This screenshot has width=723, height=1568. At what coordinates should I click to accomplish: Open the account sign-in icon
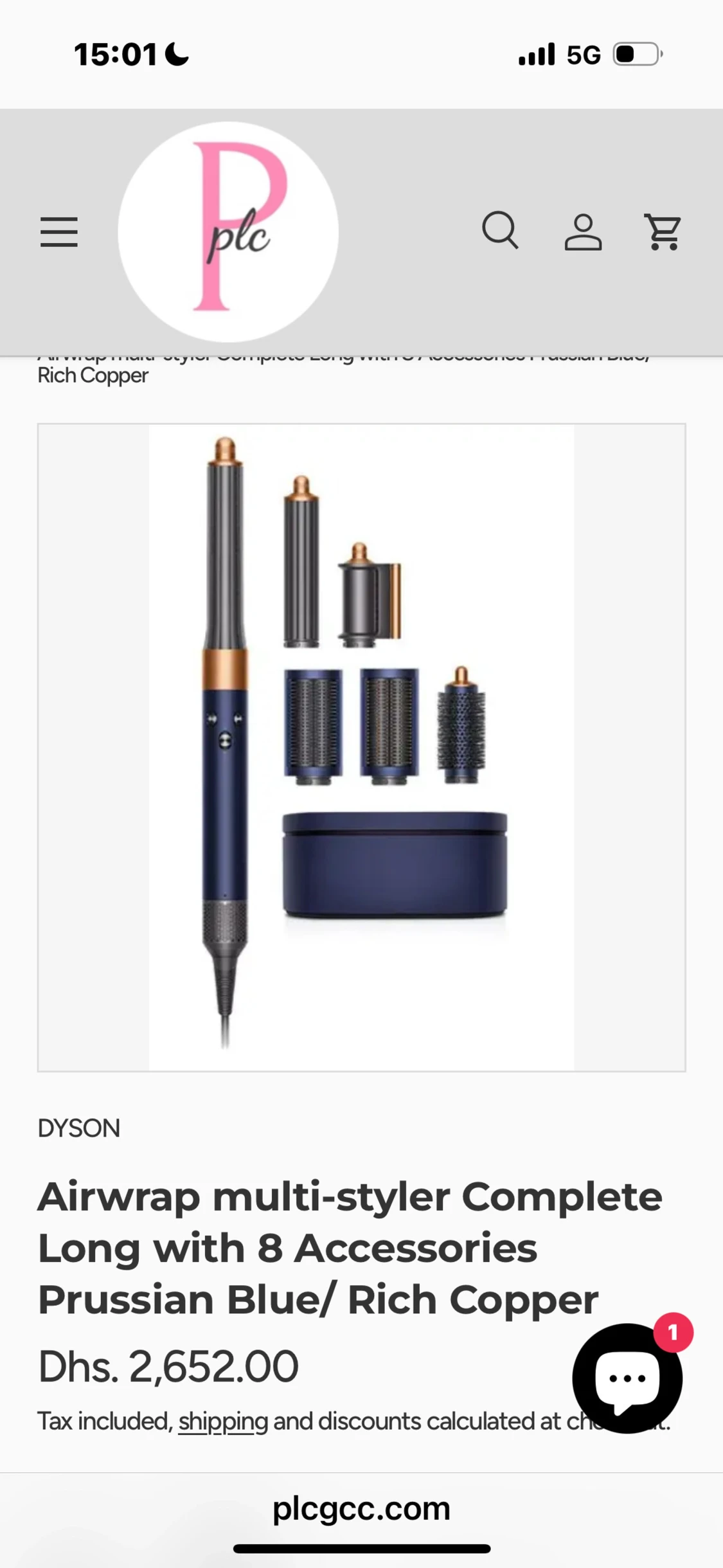tap(582, 231)
